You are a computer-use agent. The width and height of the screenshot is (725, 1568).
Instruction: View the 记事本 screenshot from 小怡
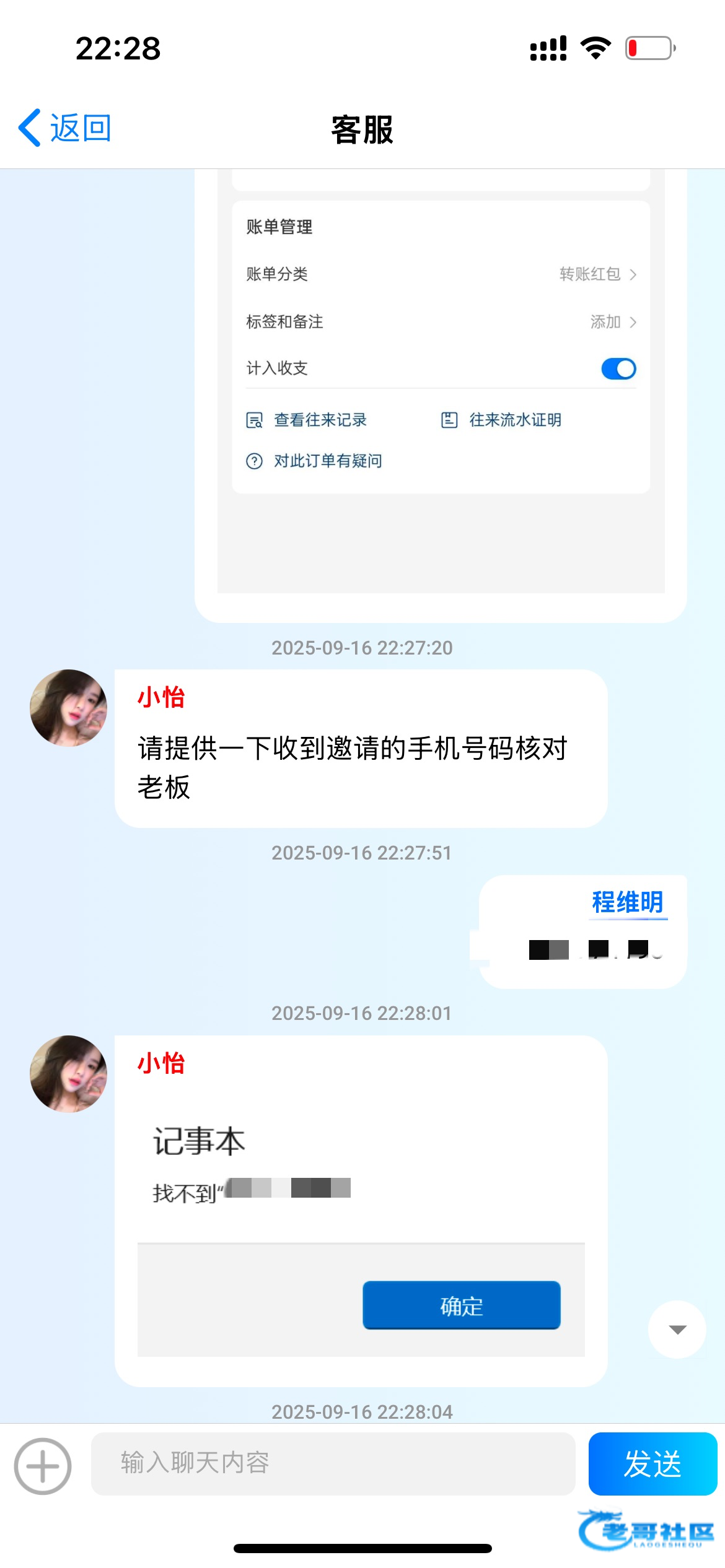(361, 1232)
